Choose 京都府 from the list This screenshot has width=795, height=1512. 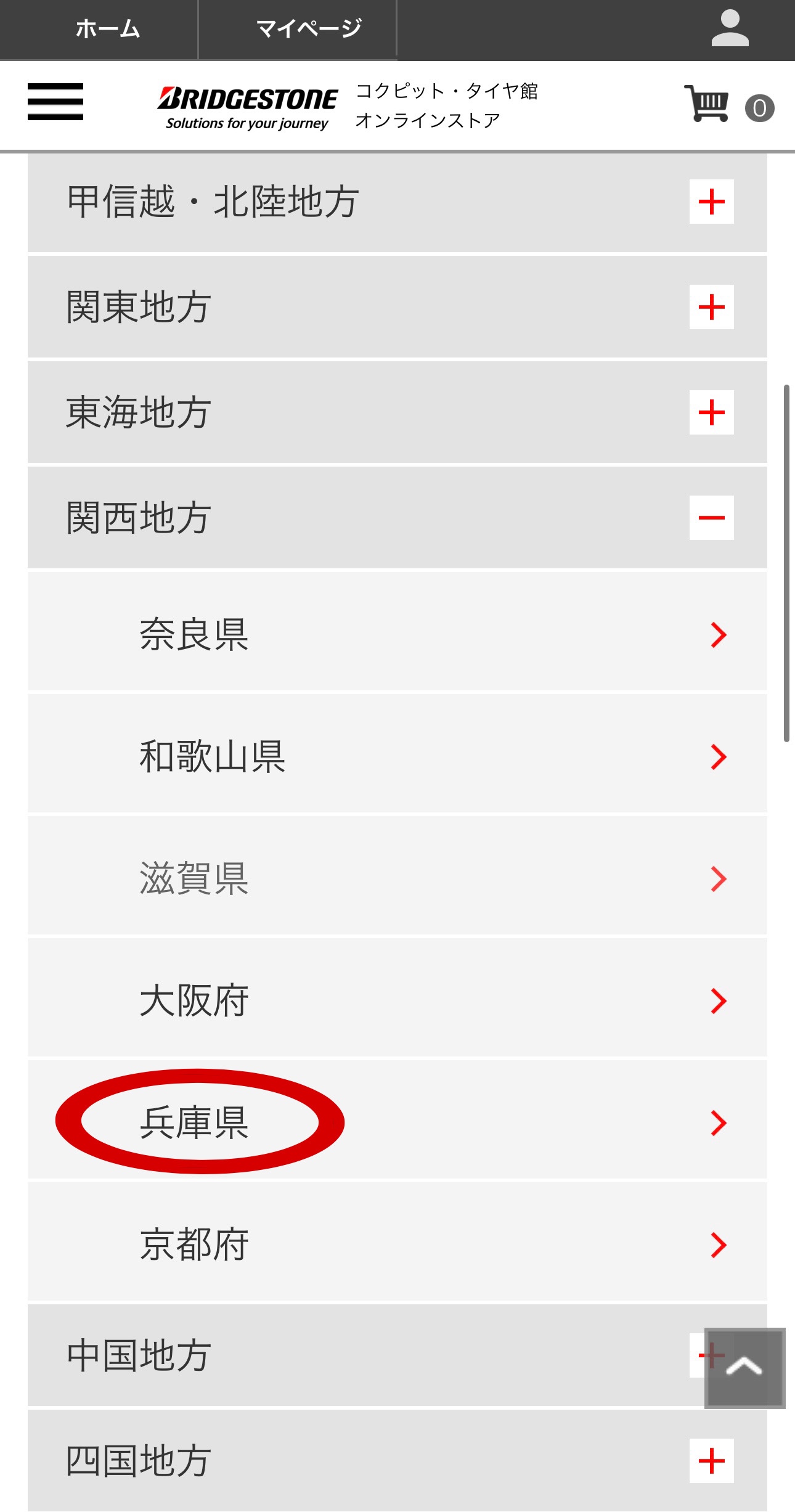point(397,1243)
